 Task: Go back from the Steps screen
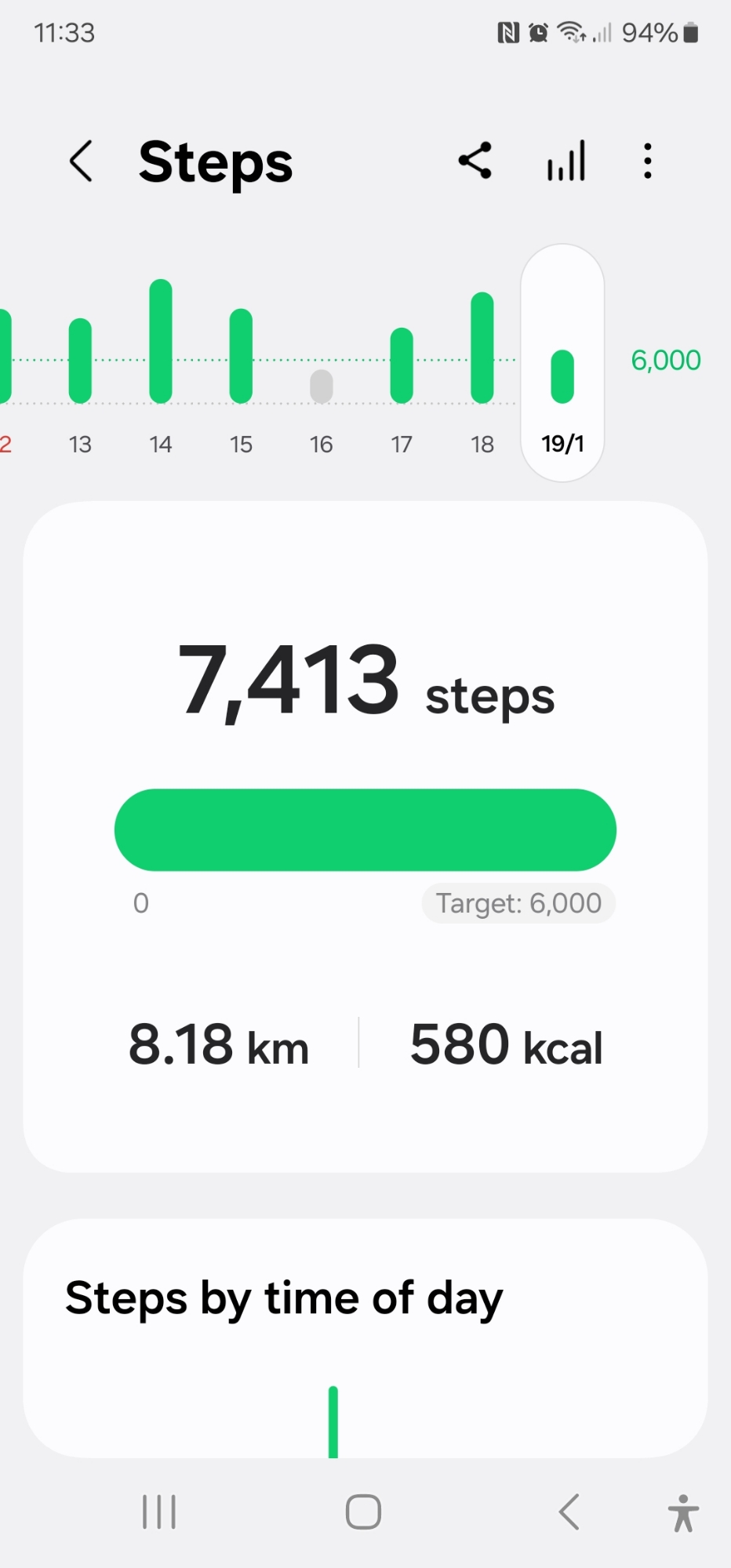pyautogui.click(x=82, y=162)
